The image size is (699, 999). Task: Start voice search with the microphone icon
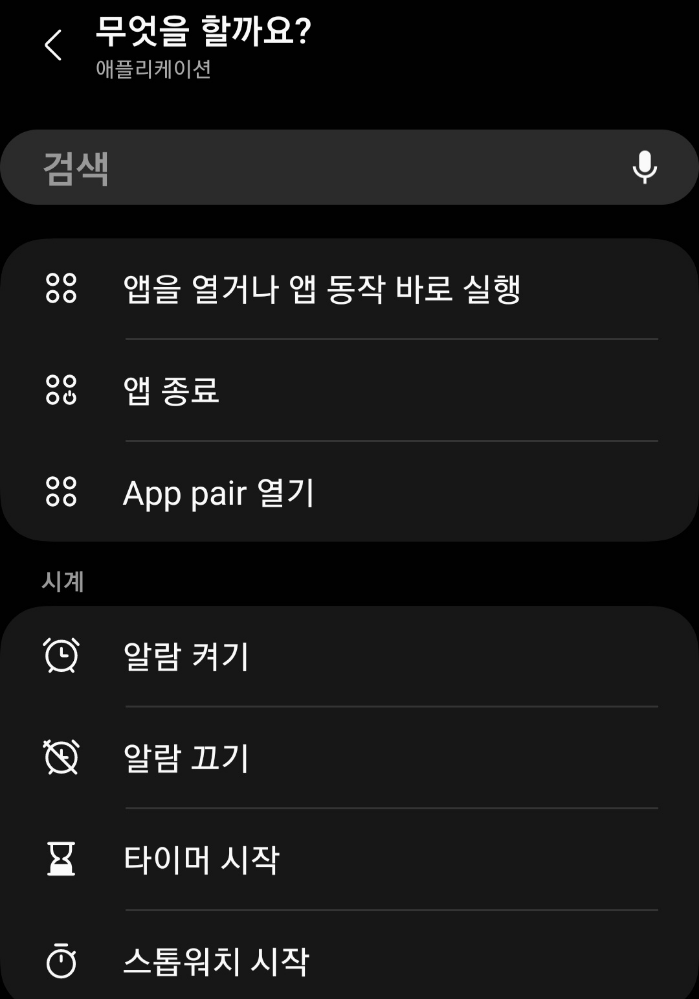(645, 168)
